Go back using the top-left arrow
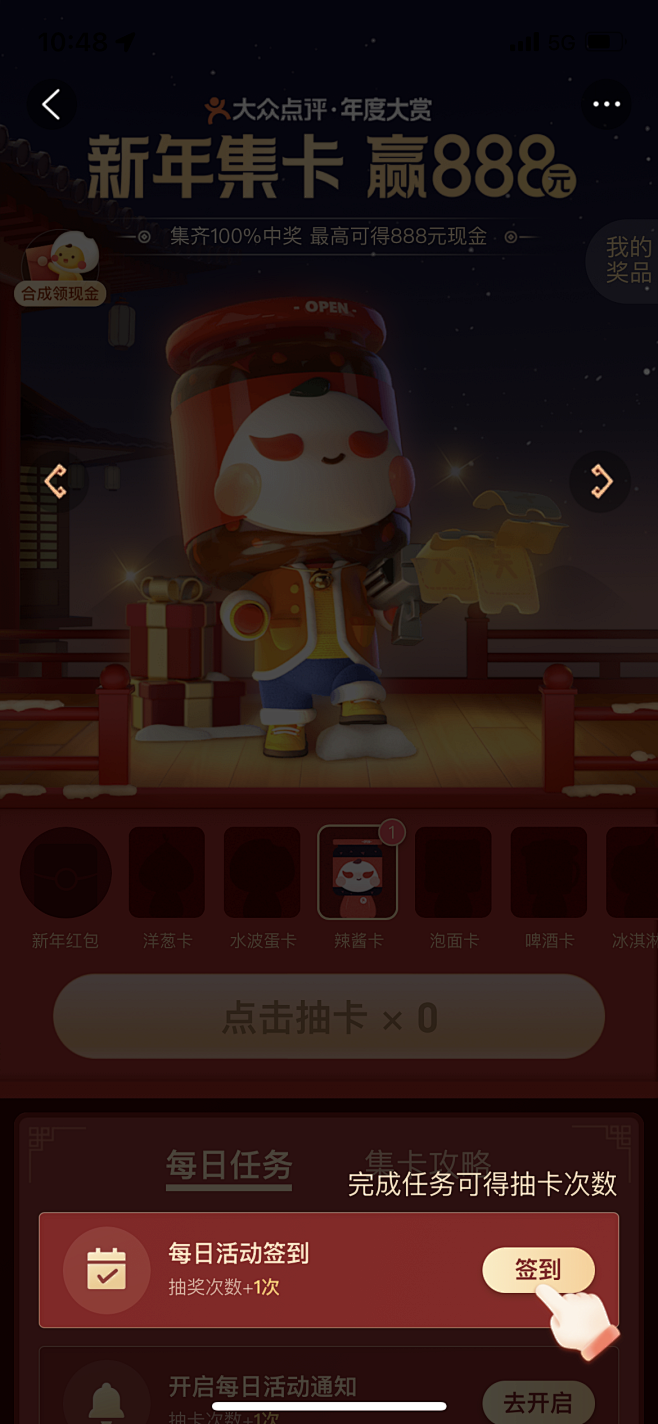 tap(52, 104)
